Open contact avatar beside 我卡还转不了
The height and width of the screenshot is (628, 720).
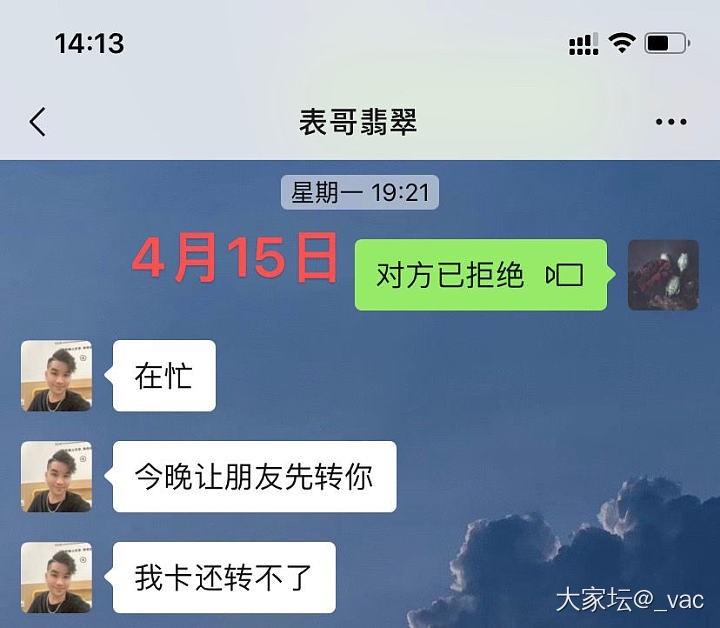click(56, 577)
